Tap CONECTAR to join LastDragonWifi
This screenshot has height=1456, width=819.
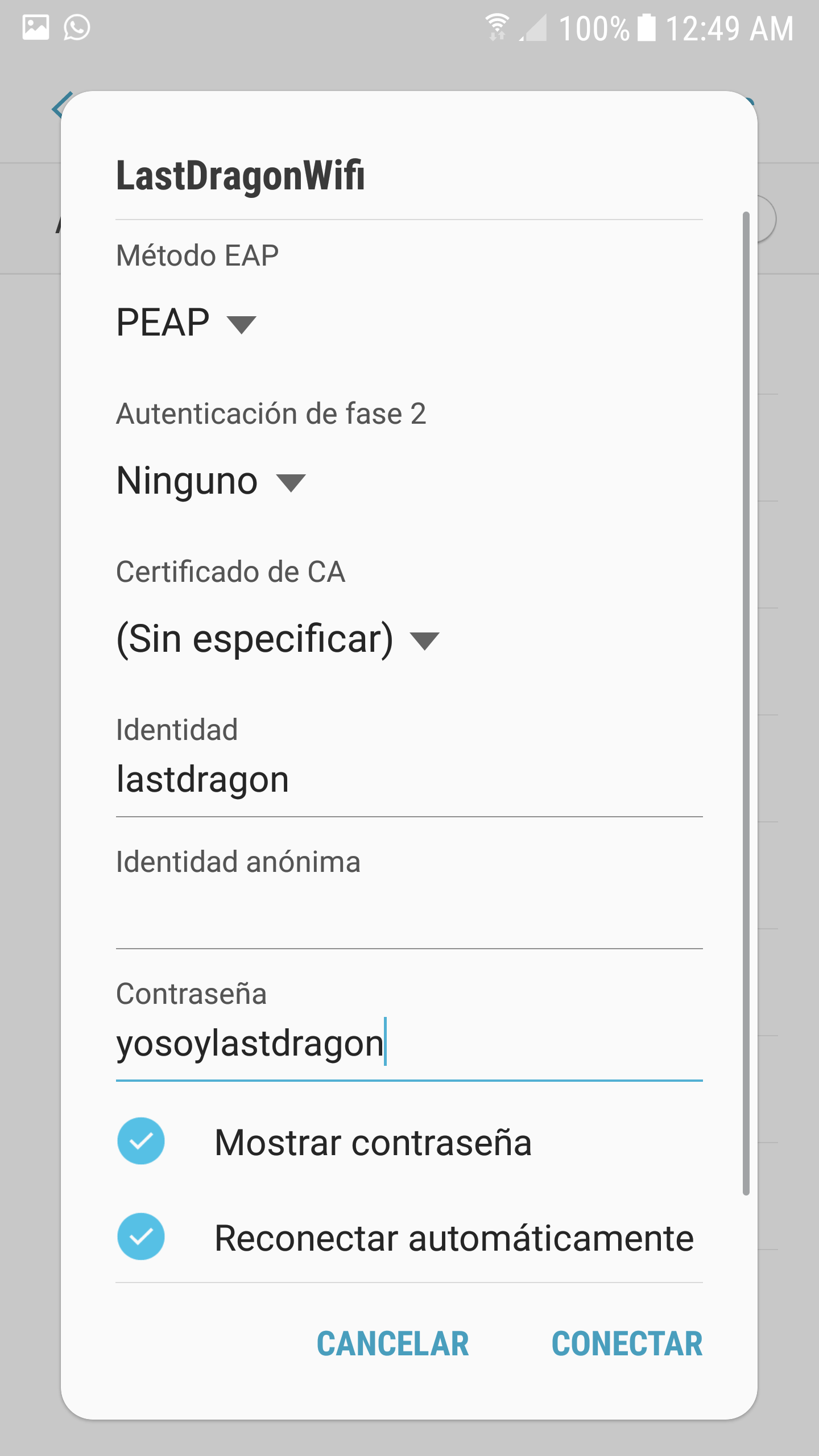(627, 1344)
